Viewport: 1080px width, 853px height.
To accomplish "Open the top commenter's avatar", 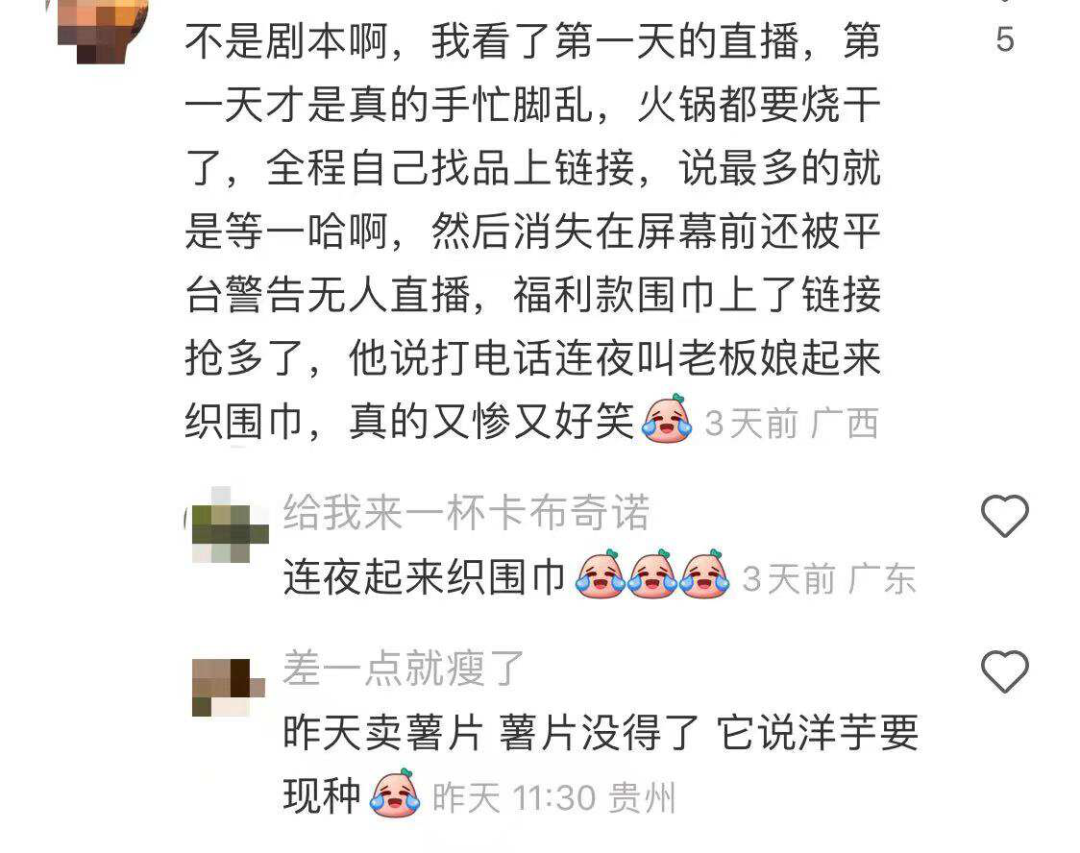I will click(x=103, y=30).
